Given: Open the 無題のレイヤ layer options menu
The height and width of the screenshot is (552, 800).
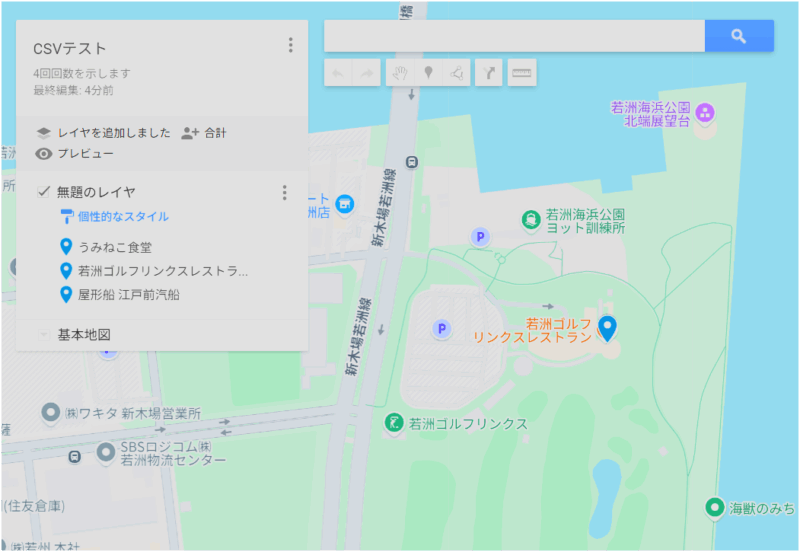Looking at the screenshot, I should 284,192.
